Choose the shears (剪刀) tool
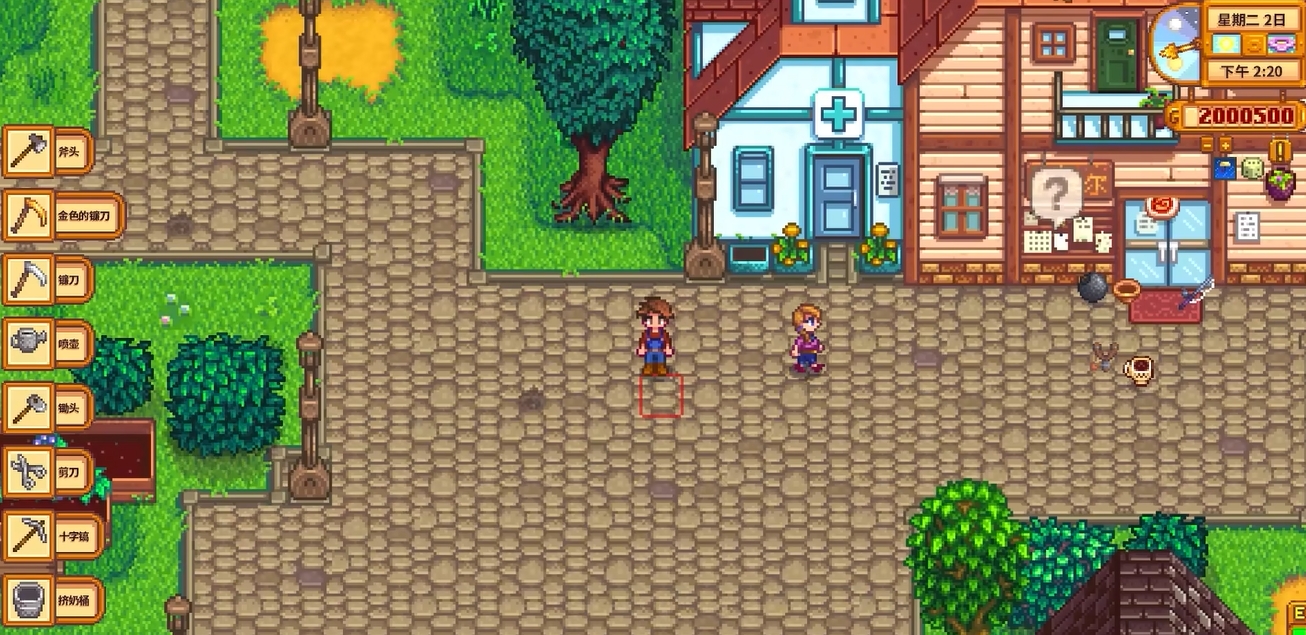 28,472
